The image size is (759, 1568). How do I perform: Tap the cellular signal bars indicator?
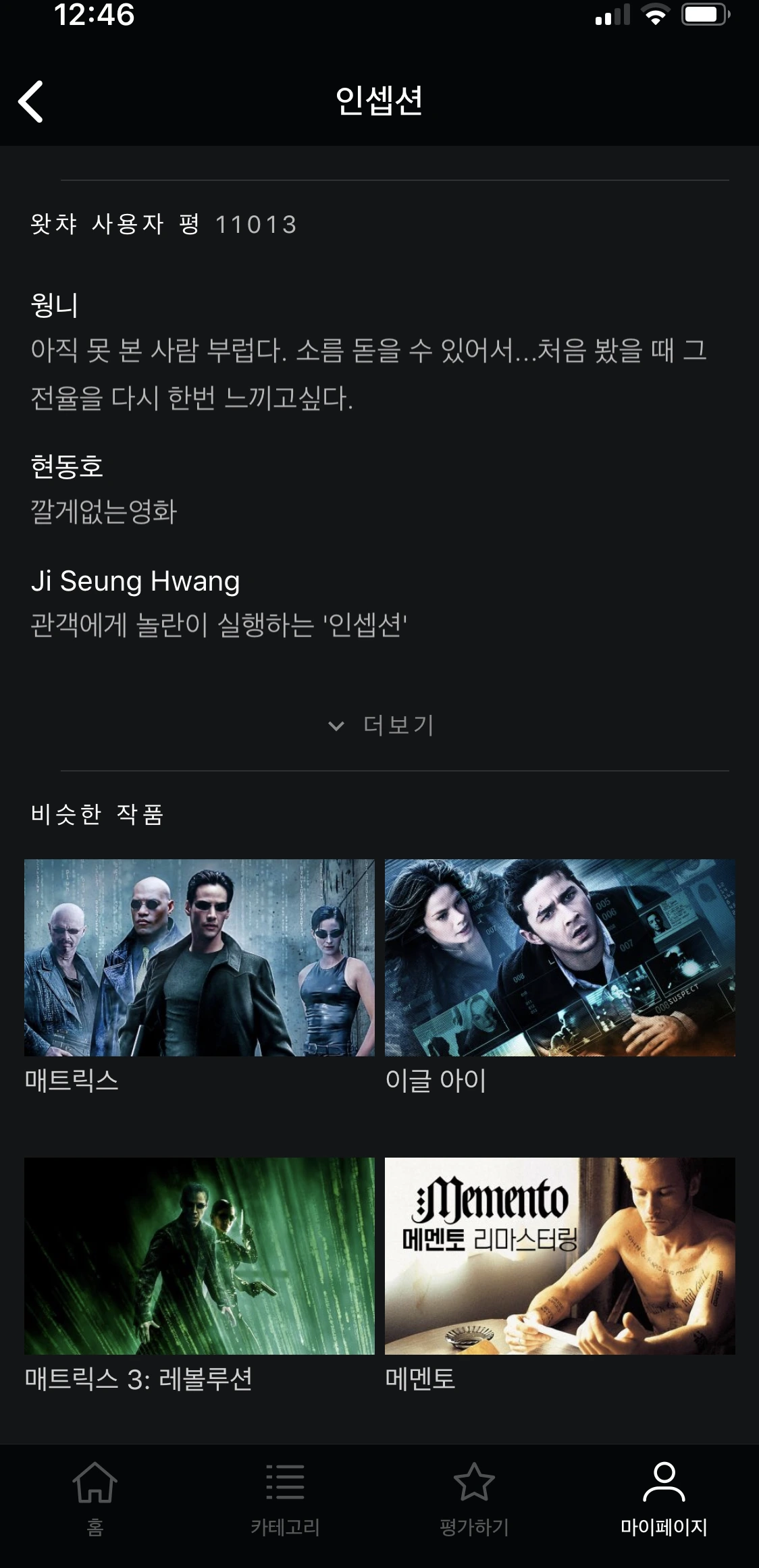[614, 16]
